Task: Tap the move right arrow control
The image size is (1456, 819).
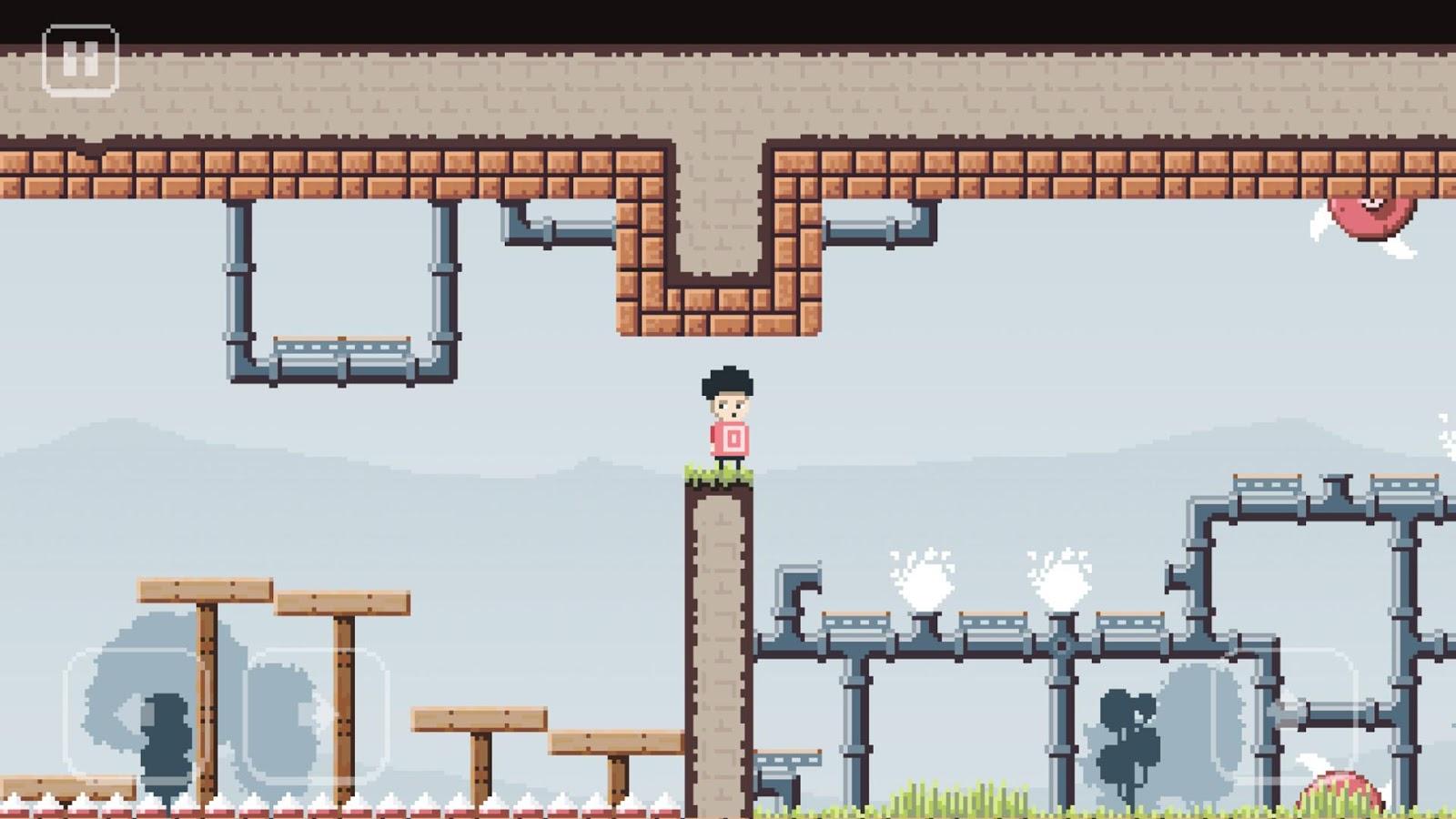Action: [x=318, y=714]
